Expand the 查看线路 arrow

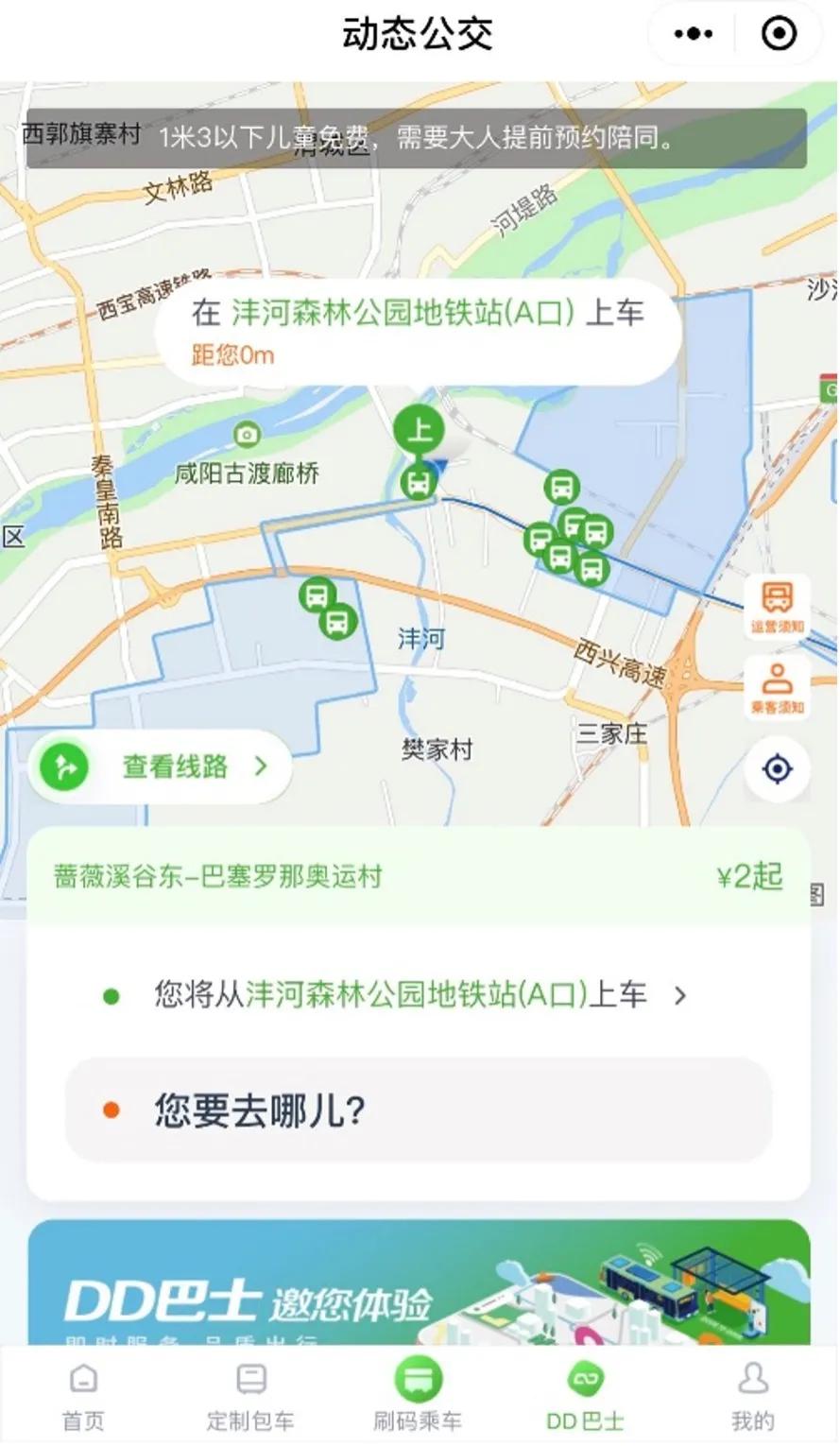[262, 766]
